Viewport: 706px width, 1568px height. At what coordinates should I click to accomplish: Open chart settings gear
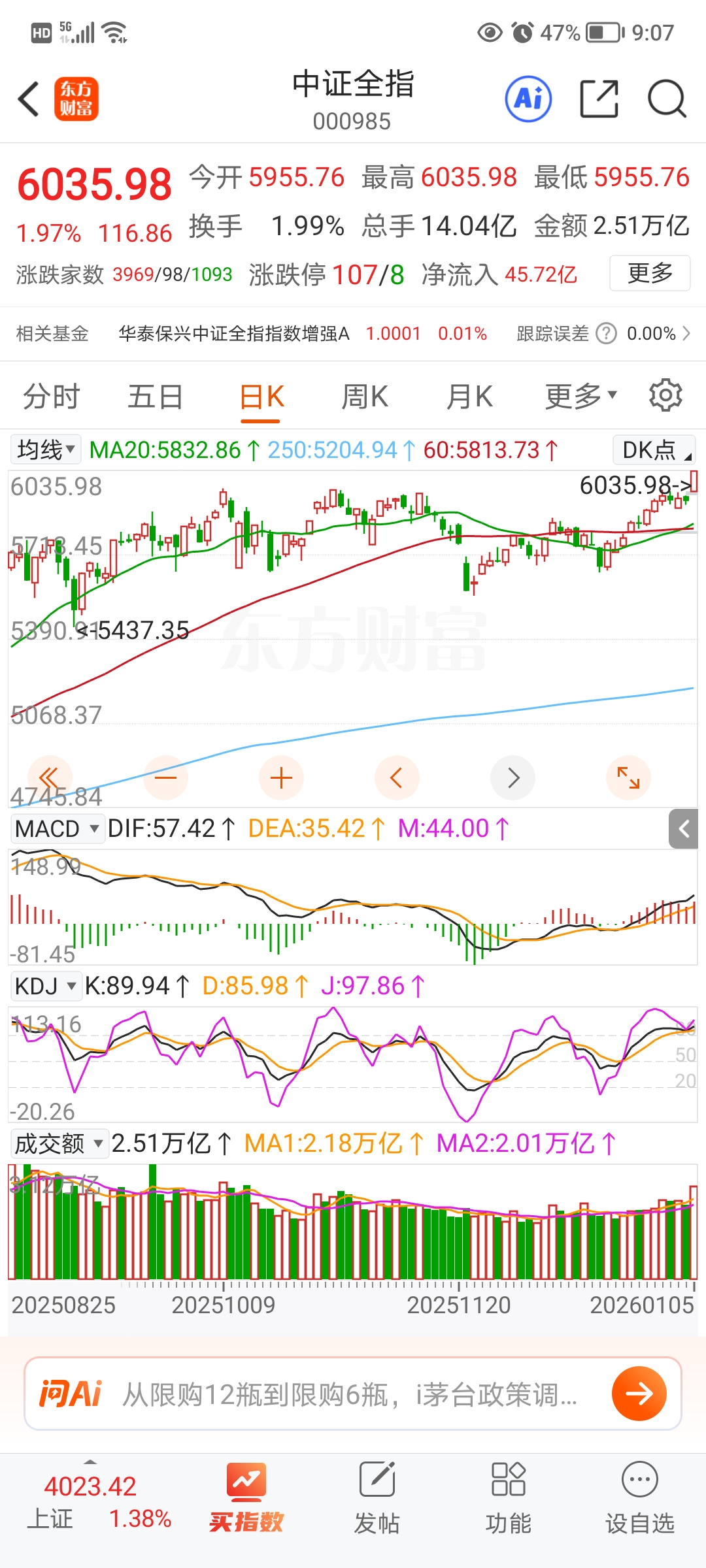[665, 395]
